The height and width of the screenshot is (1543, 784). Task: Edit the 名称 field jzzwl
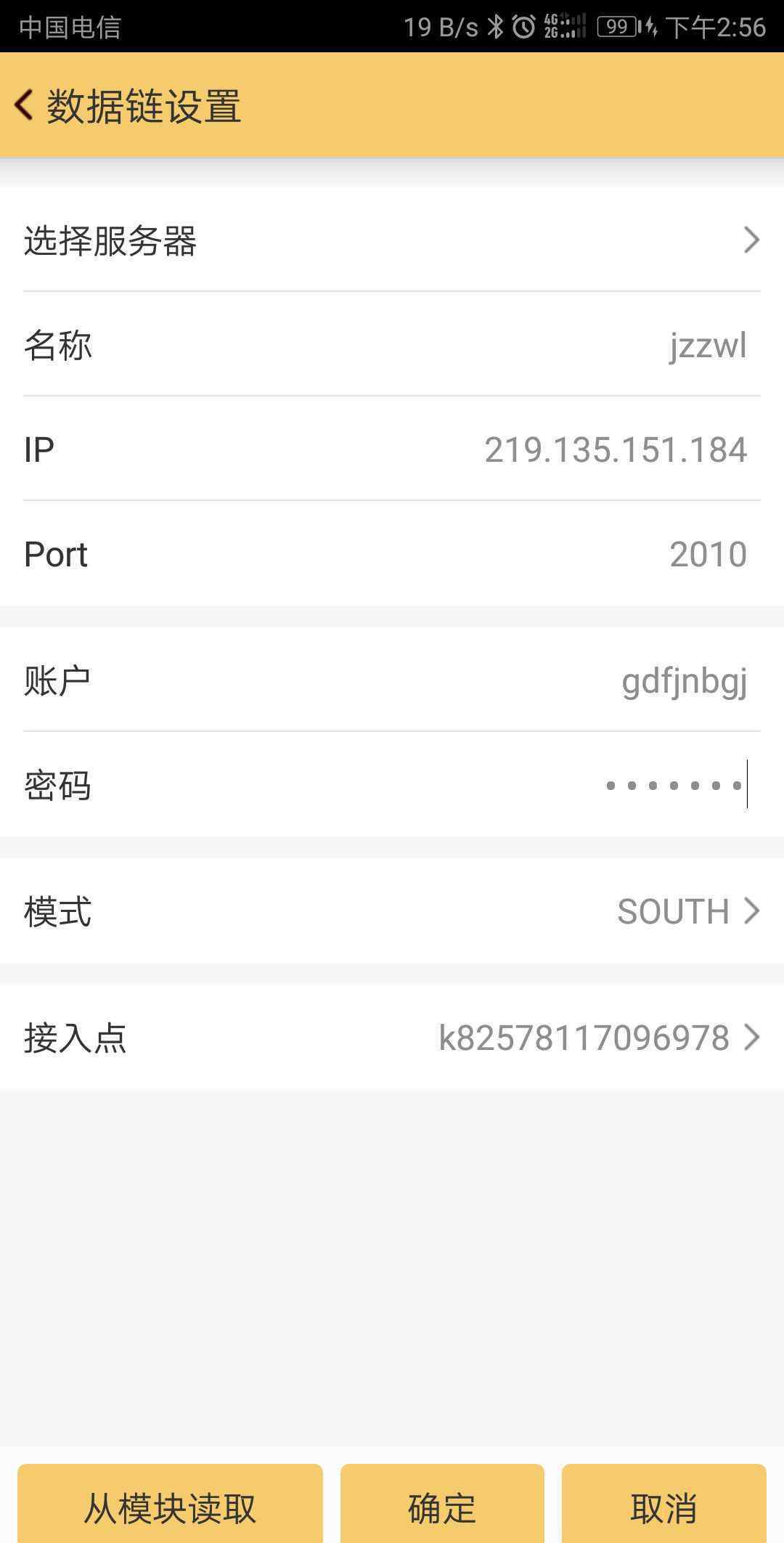(392, 345)
